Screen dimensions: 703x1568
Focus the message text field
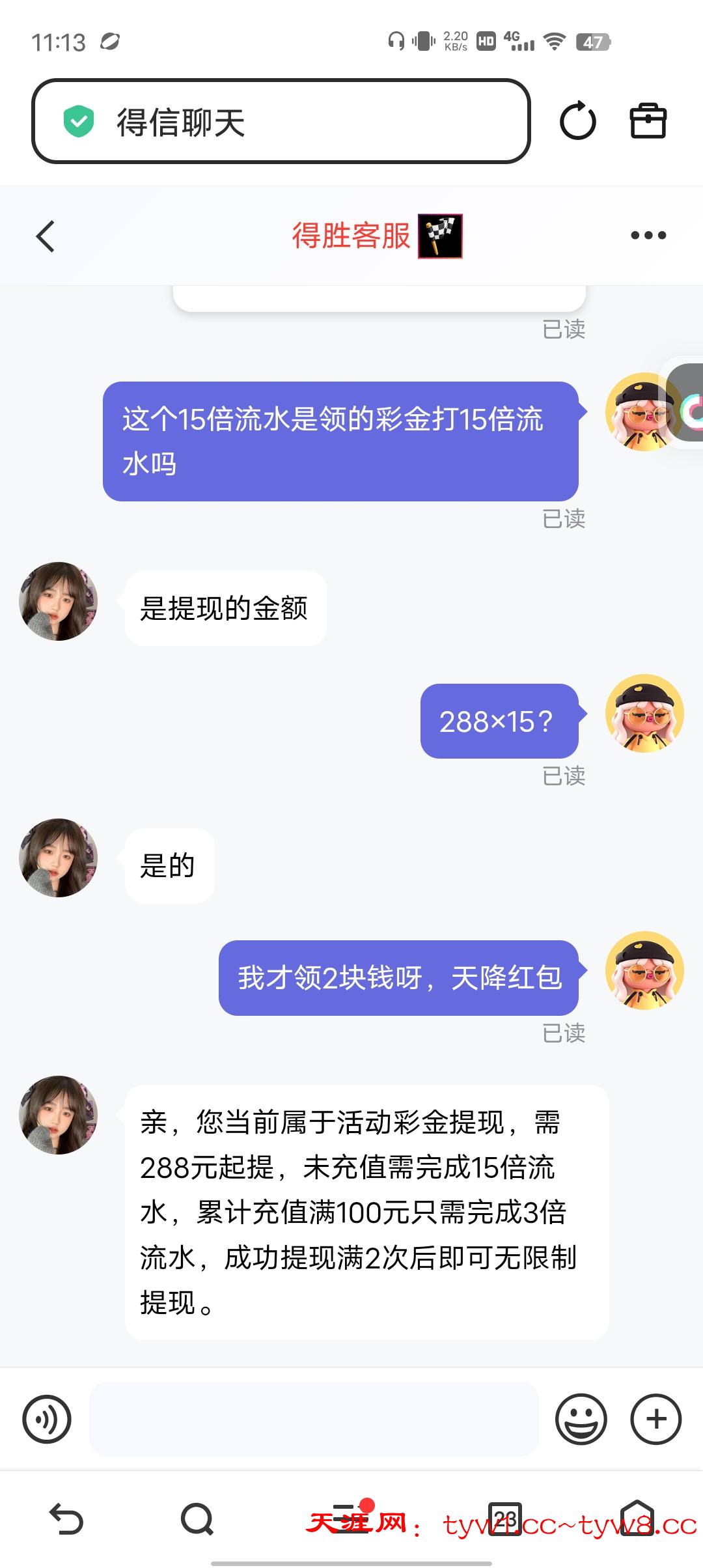[314, 1420]
